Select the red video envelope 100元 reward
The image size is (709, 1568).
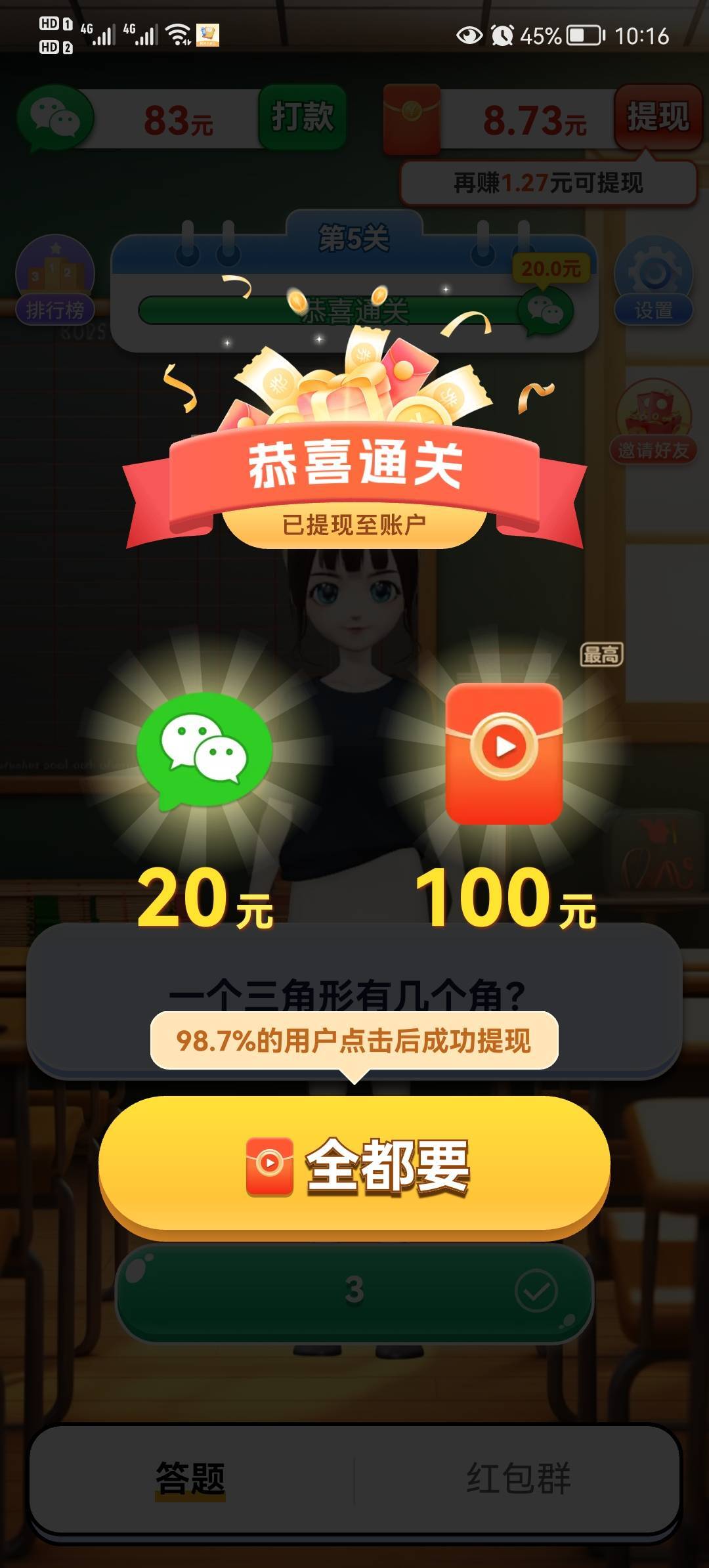(x=502, y=752)
